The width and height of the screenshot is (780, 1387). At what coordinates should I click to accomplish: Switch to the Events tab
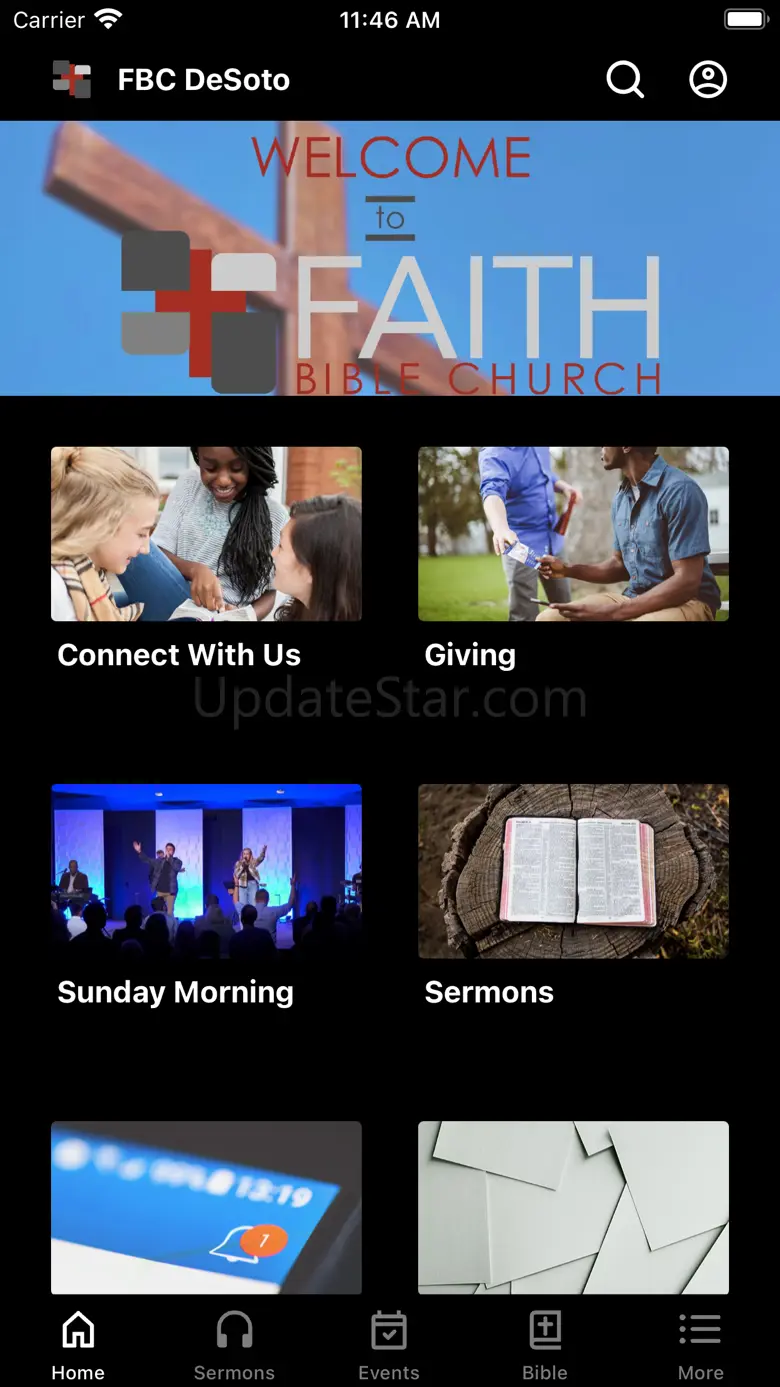pyautogui.click(x=389, y=1346)
